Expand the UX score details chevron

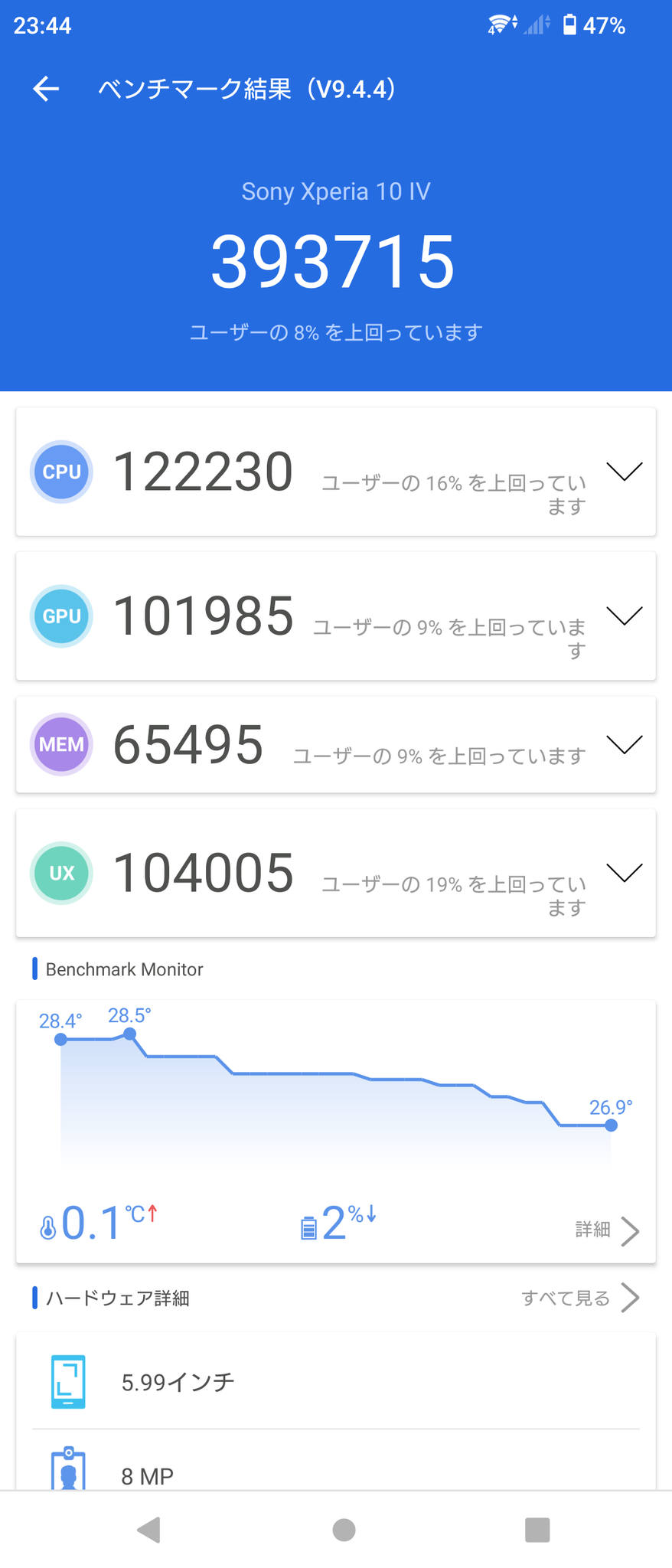[x=625, y=871]
